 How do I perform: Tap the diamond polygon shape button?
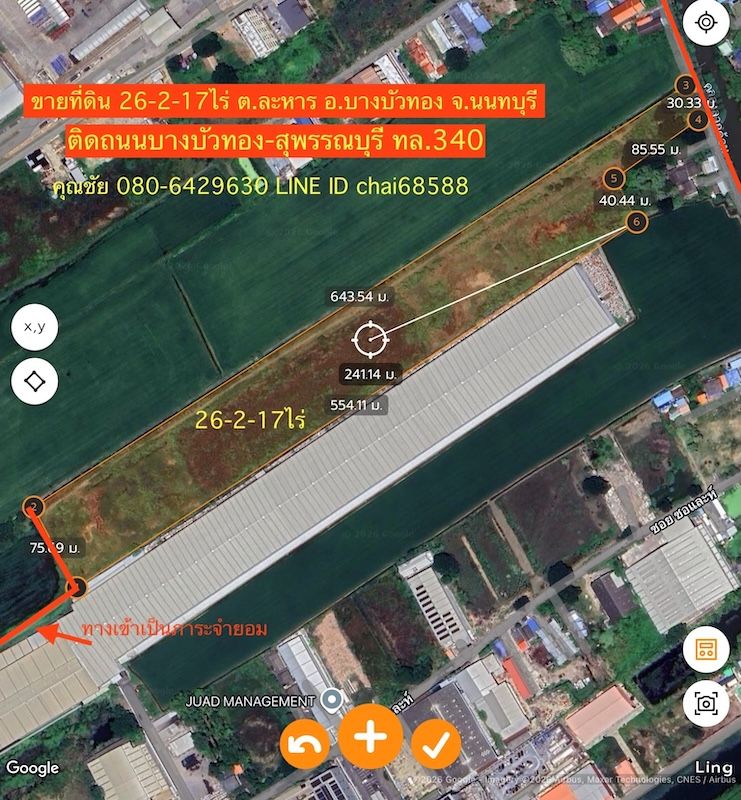[x=34, y=381]
